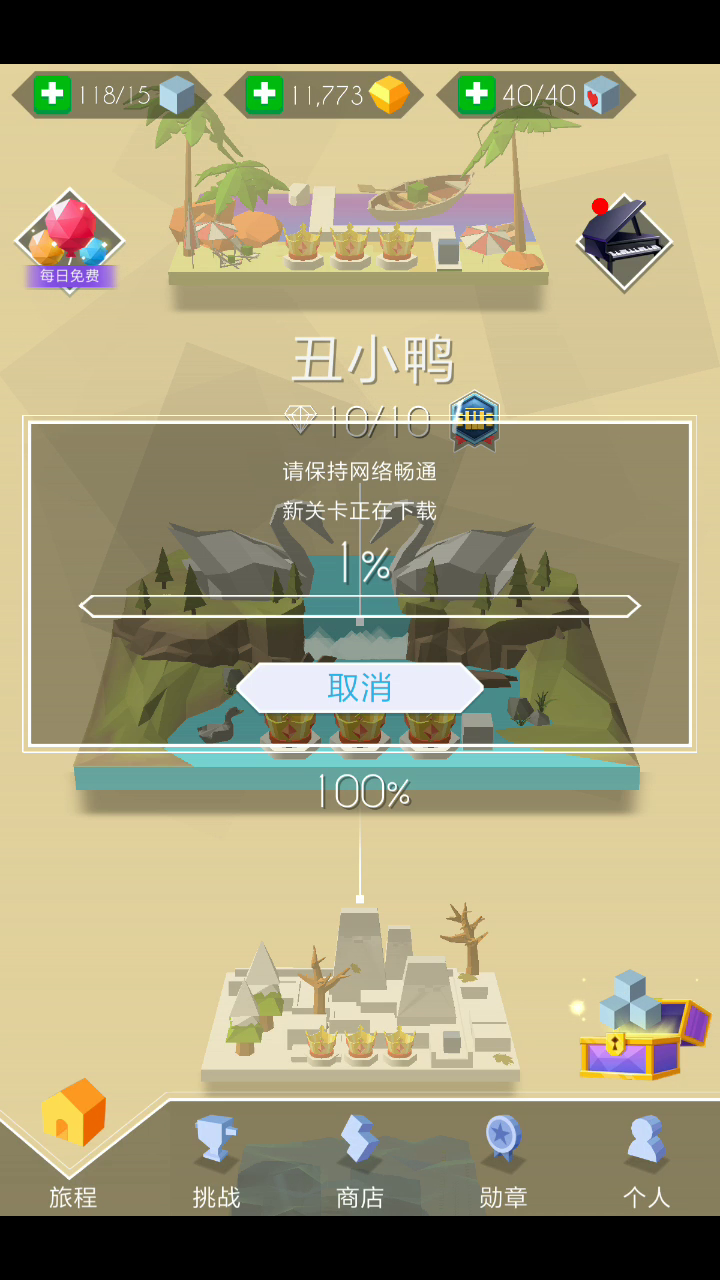Refill heart cubes with green plus
Viewport: 720px width, 1280px height.
(x=476, y=94)
